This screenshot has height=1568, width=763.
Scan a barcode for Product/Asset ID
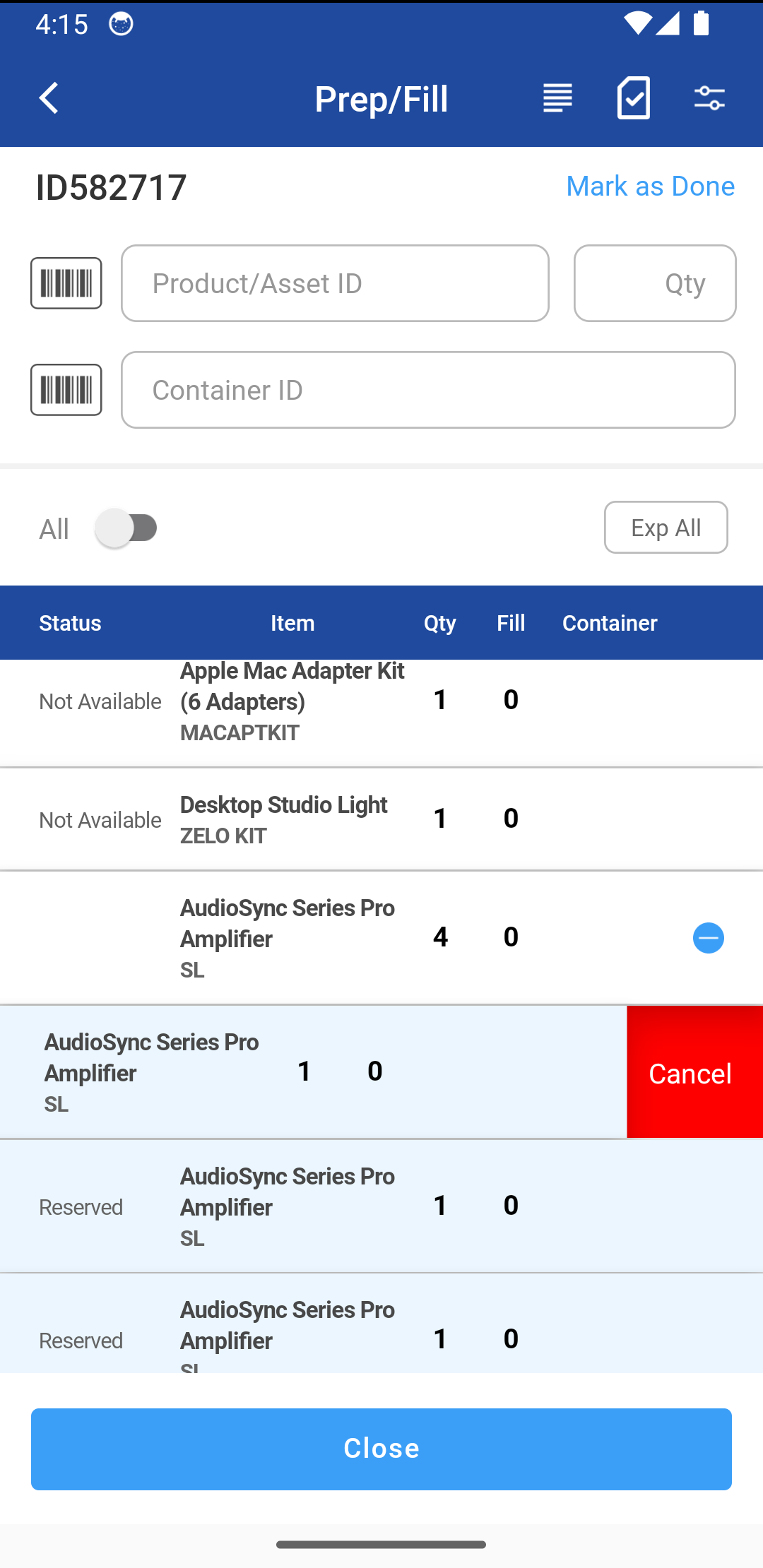coord(66,283)
